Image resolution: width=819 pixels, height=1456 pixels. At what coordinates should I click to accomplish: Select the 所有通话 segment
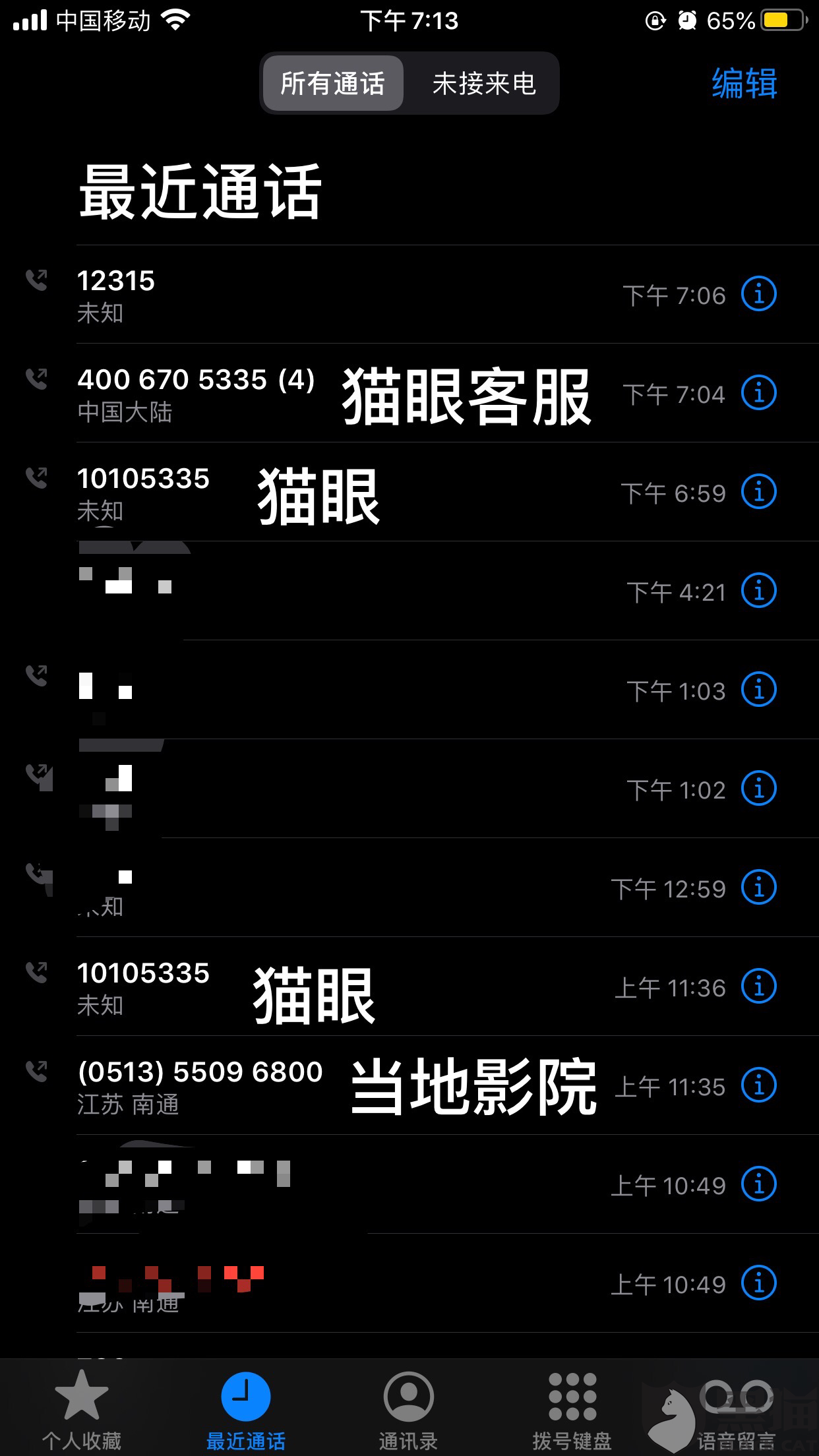pyautogui.click(x=333, y=84)
